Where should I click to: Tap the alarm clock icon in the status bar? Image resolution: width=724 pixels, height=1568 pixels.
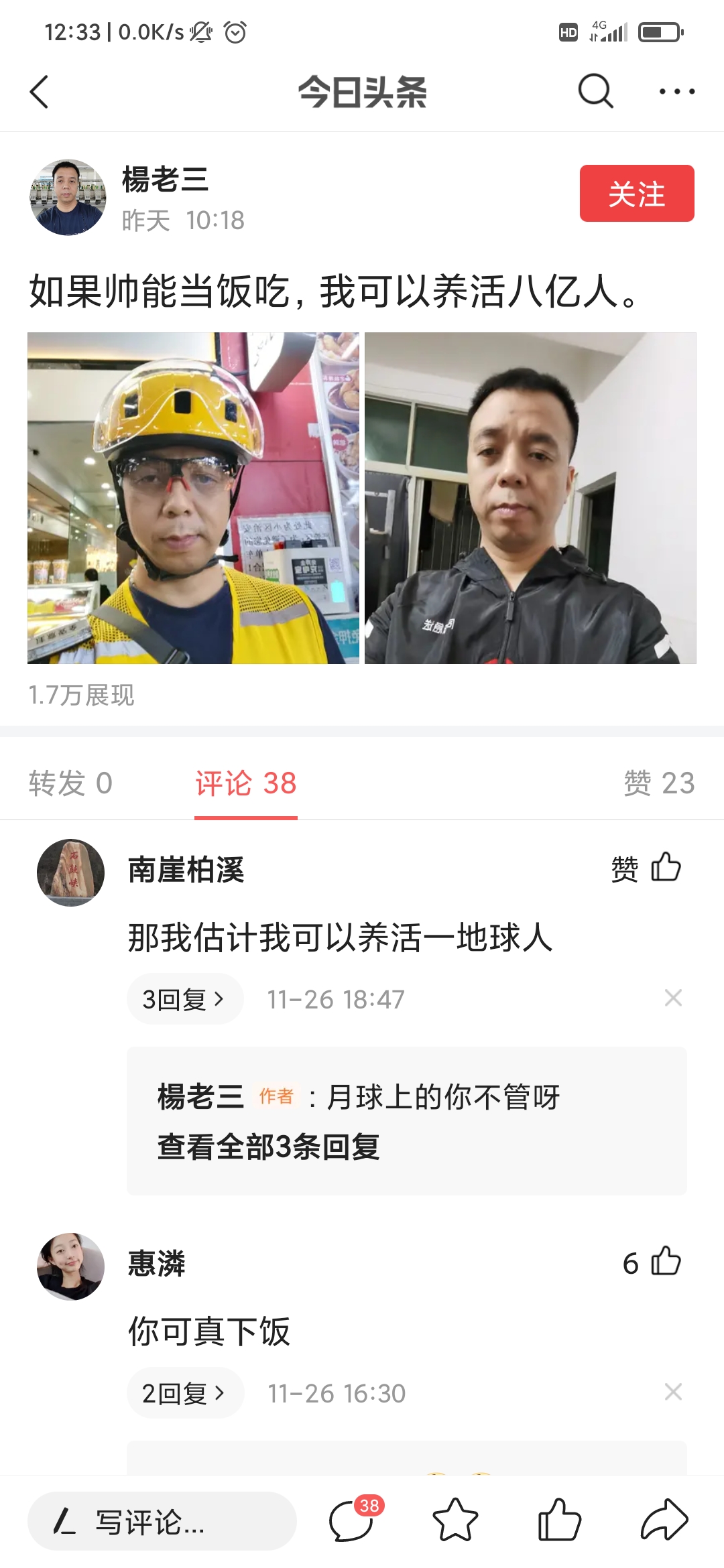click(x=236, y=31)
